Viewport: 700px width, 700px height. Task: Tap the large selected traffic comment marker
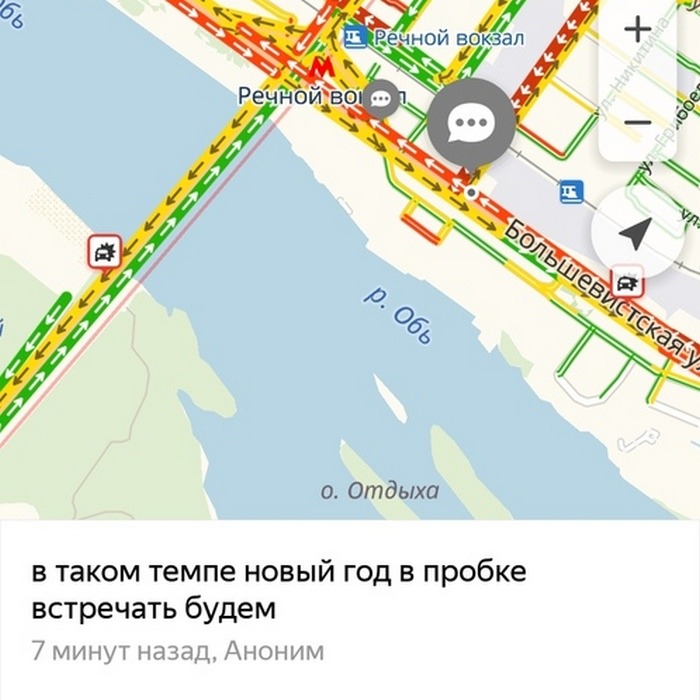point(471,124)
